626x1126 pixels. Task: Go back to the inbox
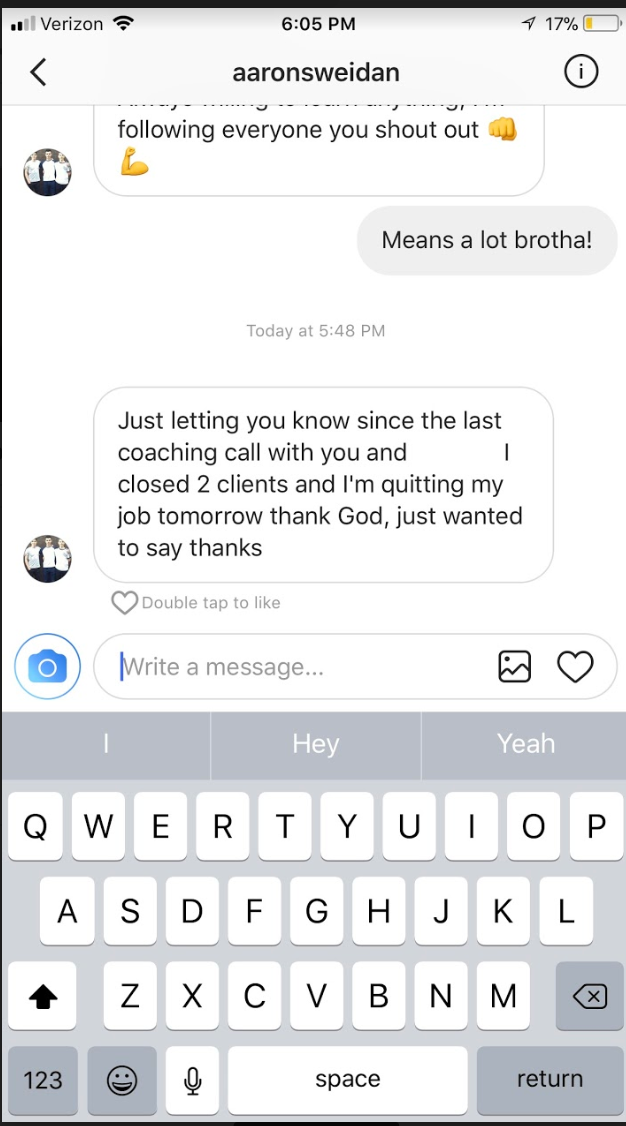[x=38, y=72]
